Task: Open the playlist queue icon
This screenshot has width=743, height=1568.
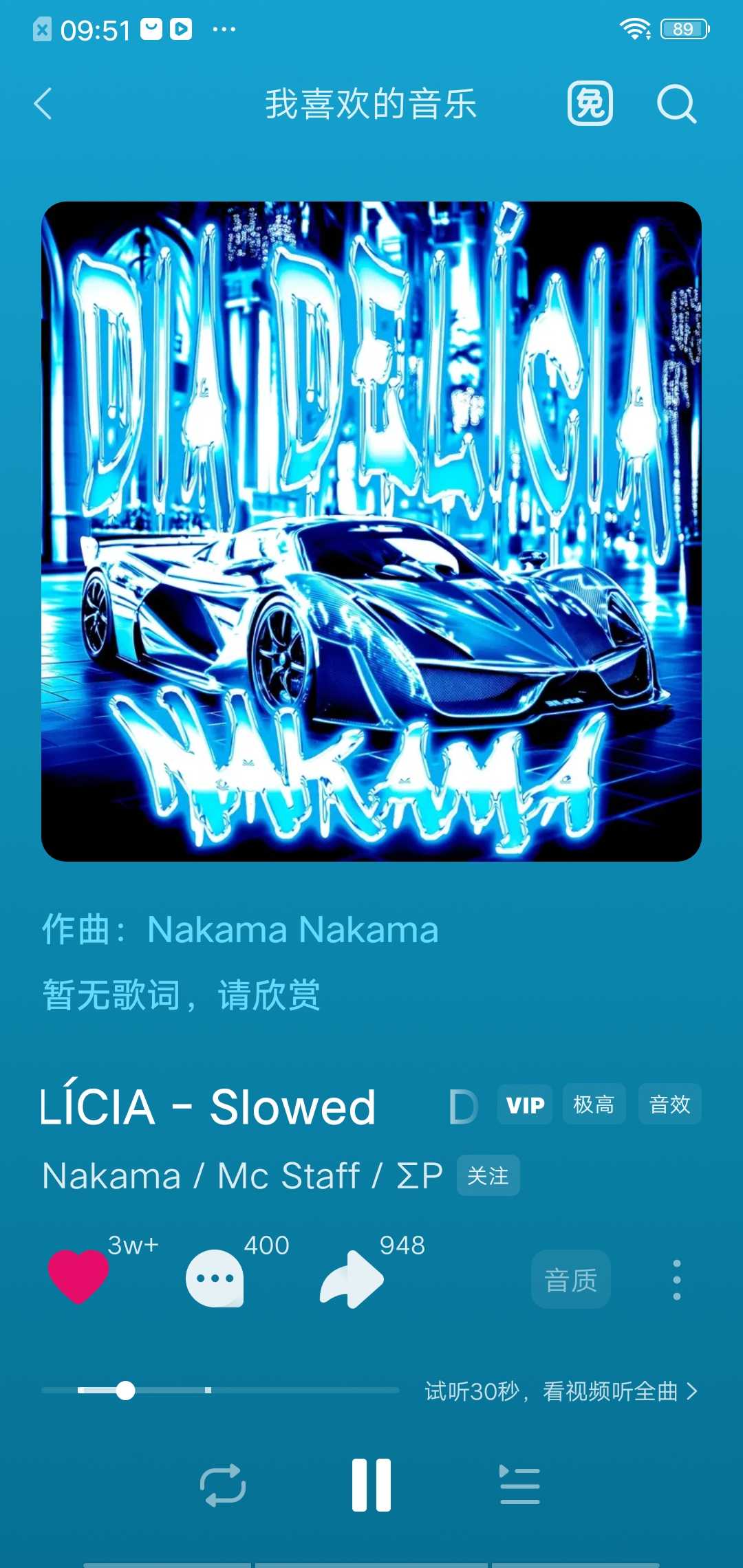Action: click(519, 1485)
